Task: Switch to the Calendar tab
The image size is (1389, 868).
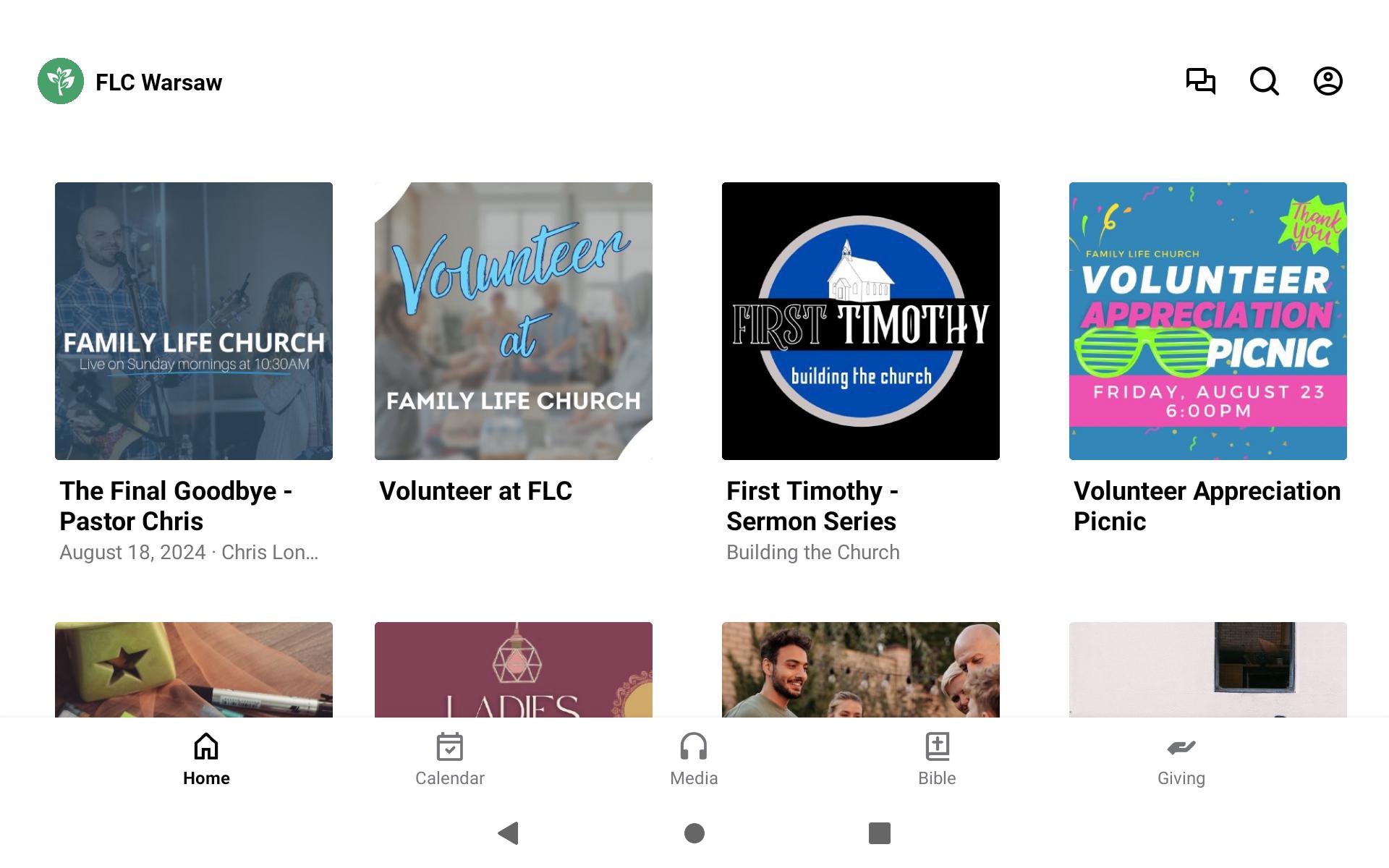Action: click(449, 759)
